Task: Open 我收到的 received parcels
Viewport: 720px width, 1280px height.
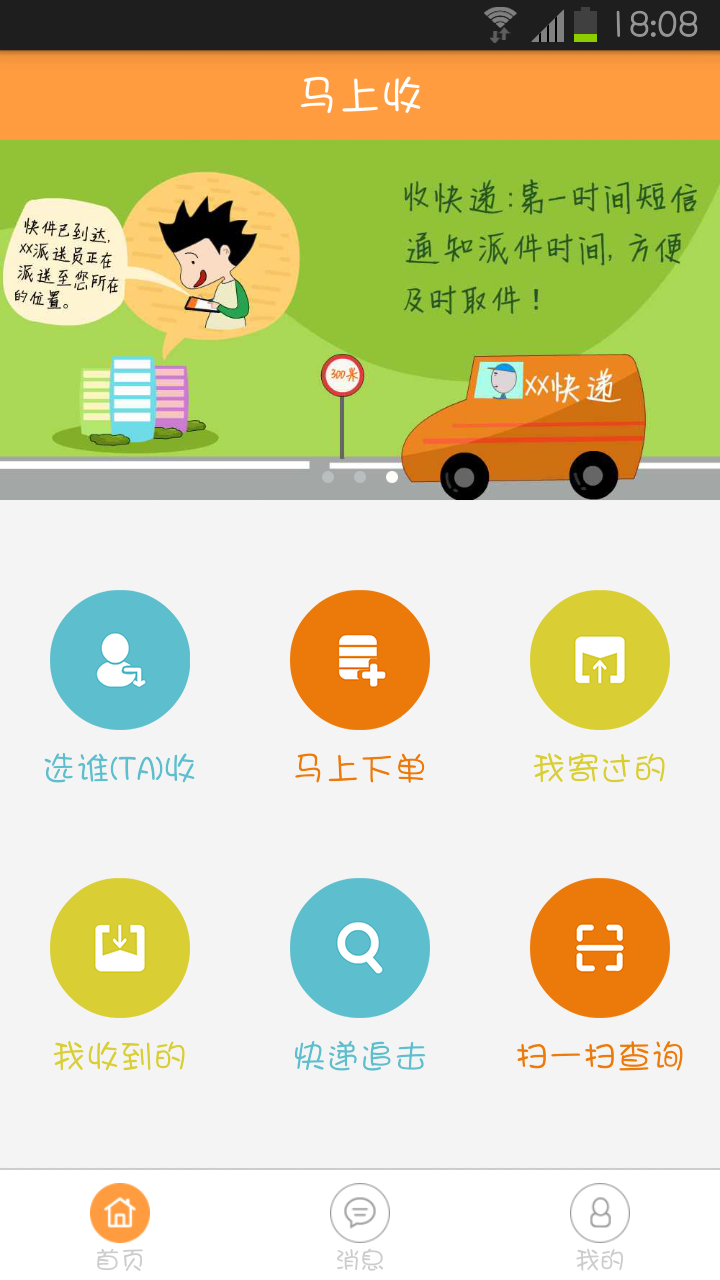Action: 120,948
